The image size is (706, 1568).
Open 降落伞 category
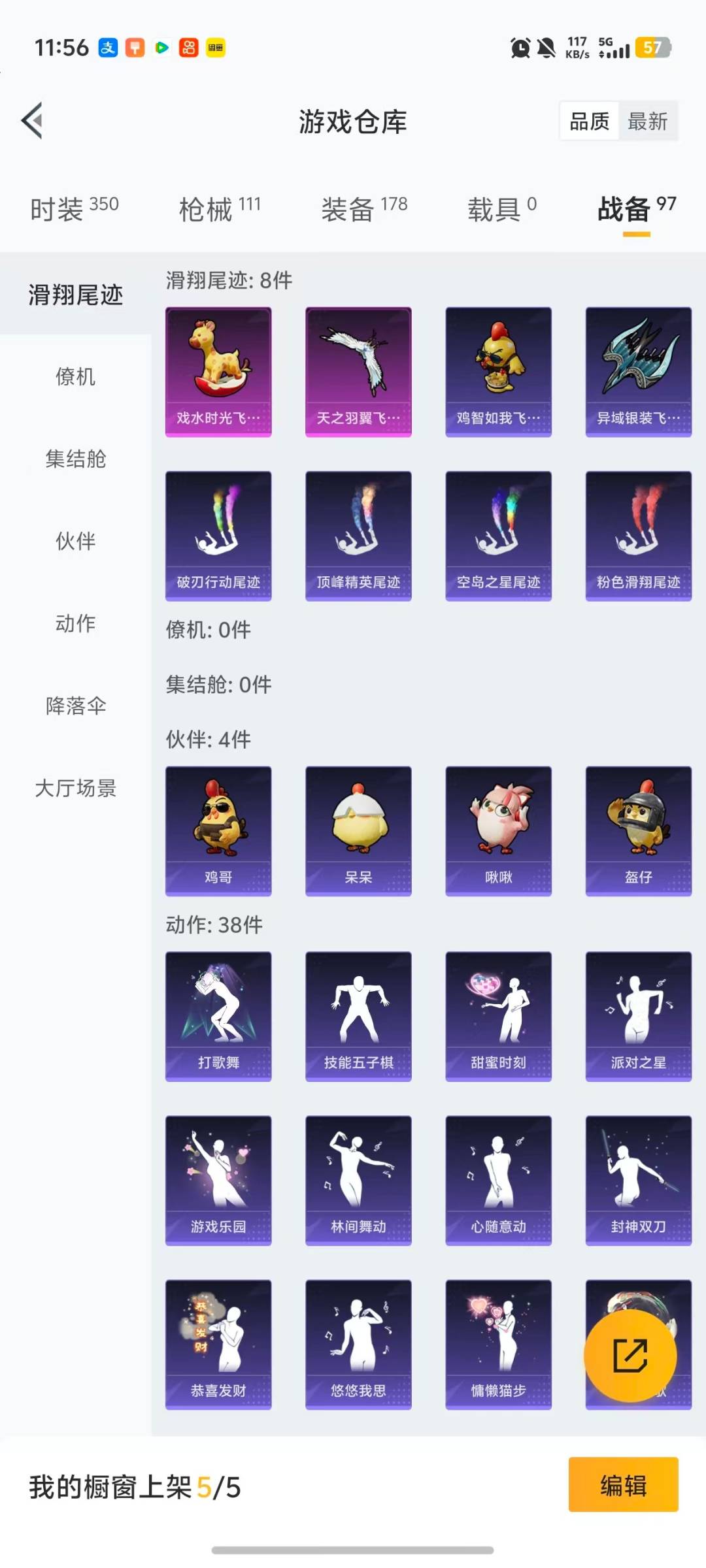coord(75,706)
